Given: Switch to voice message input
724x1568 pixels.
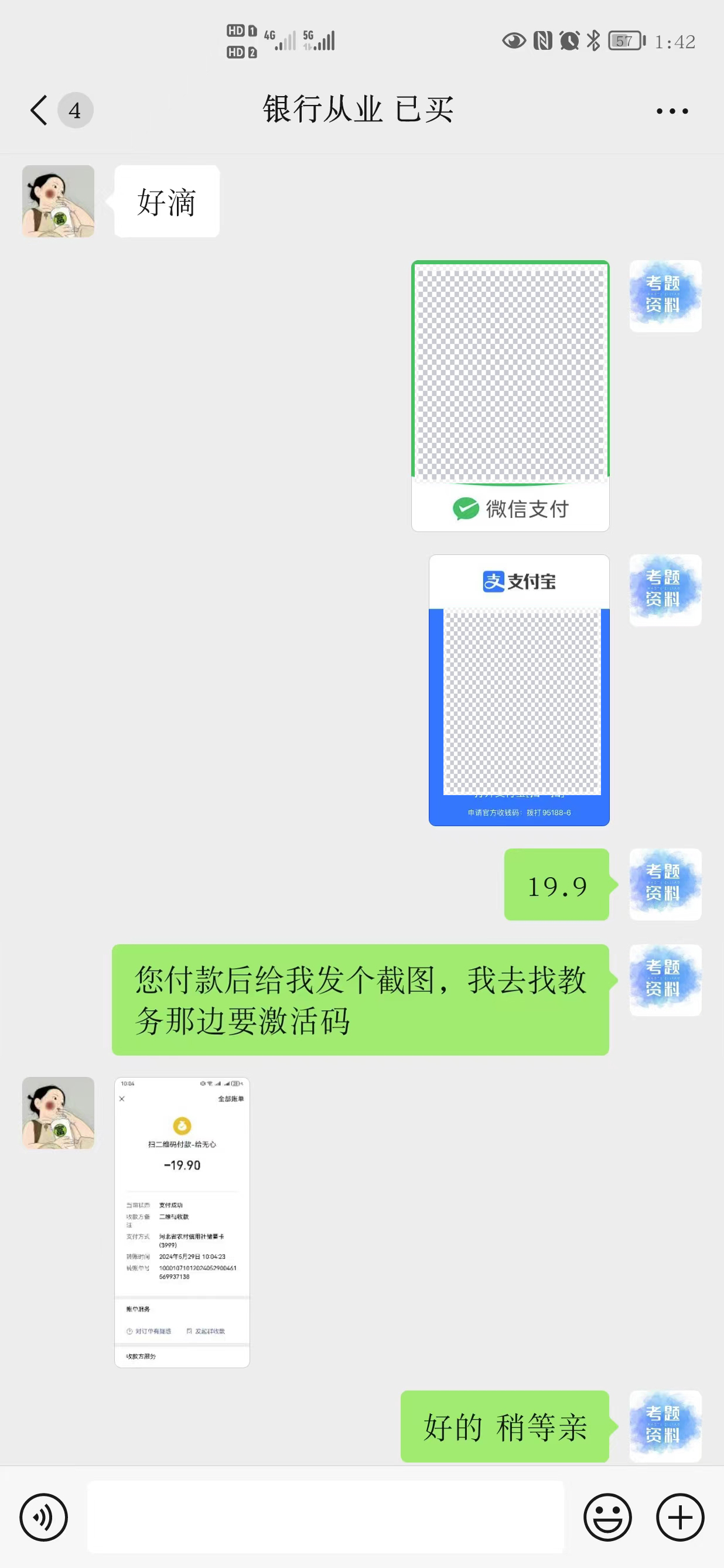Looking at the screenshot, I should point(44,1517).
